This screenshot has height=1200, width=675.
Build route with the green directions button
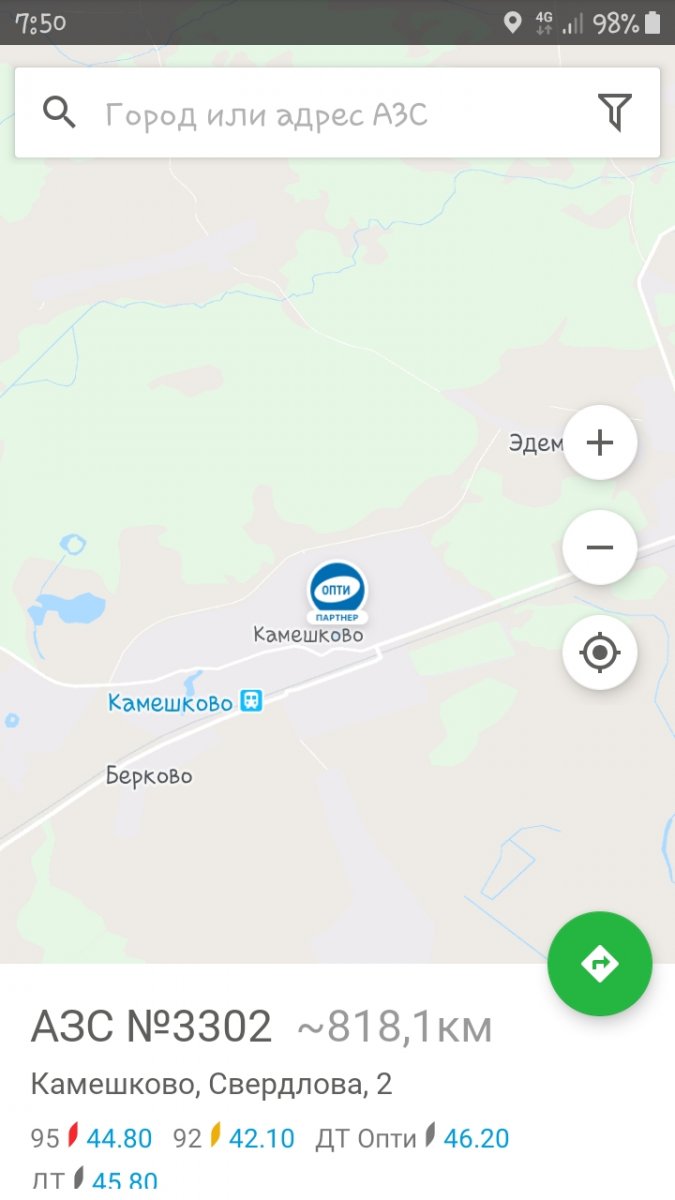tap(600, 964)
